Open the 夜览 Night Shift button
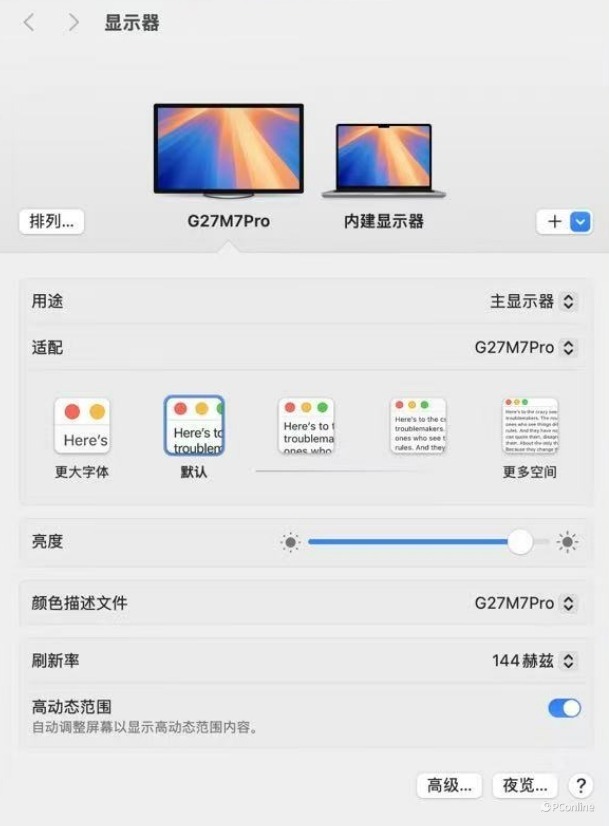Screen dimensions: 609x826 click(x=525, y=785)
